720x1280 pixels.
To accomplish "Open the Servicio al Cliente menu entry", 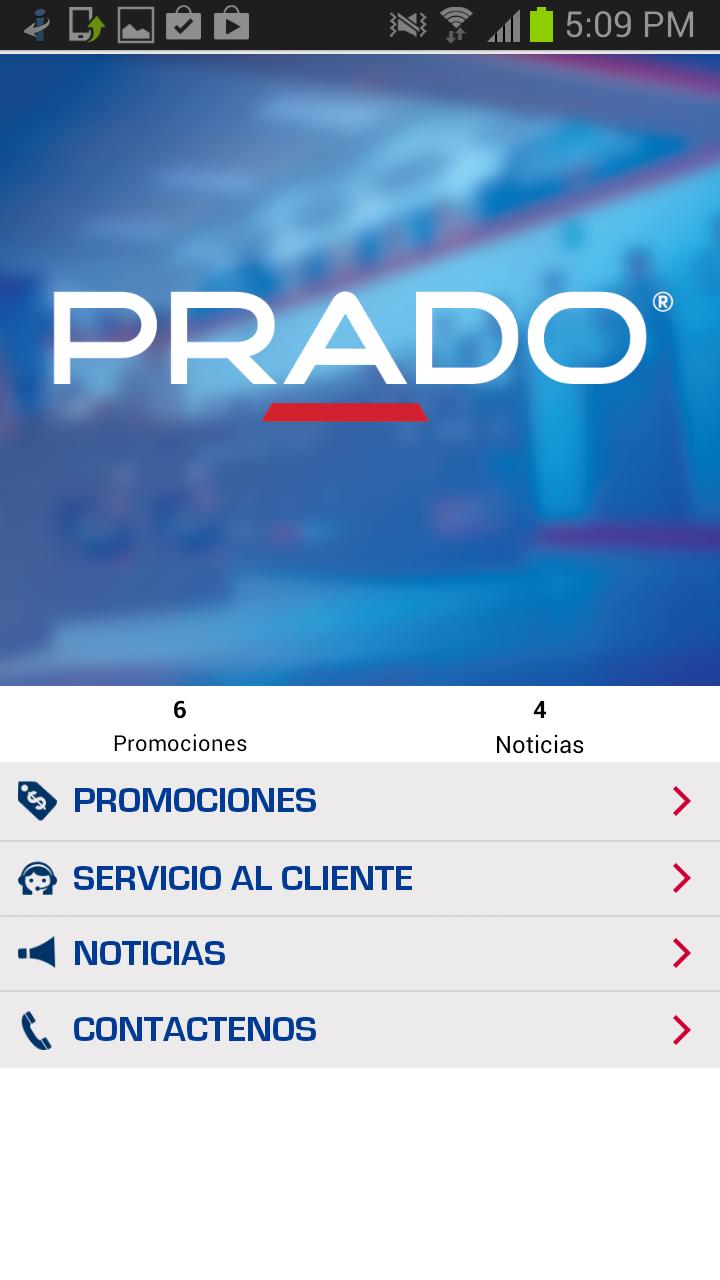I will (240, 878).
